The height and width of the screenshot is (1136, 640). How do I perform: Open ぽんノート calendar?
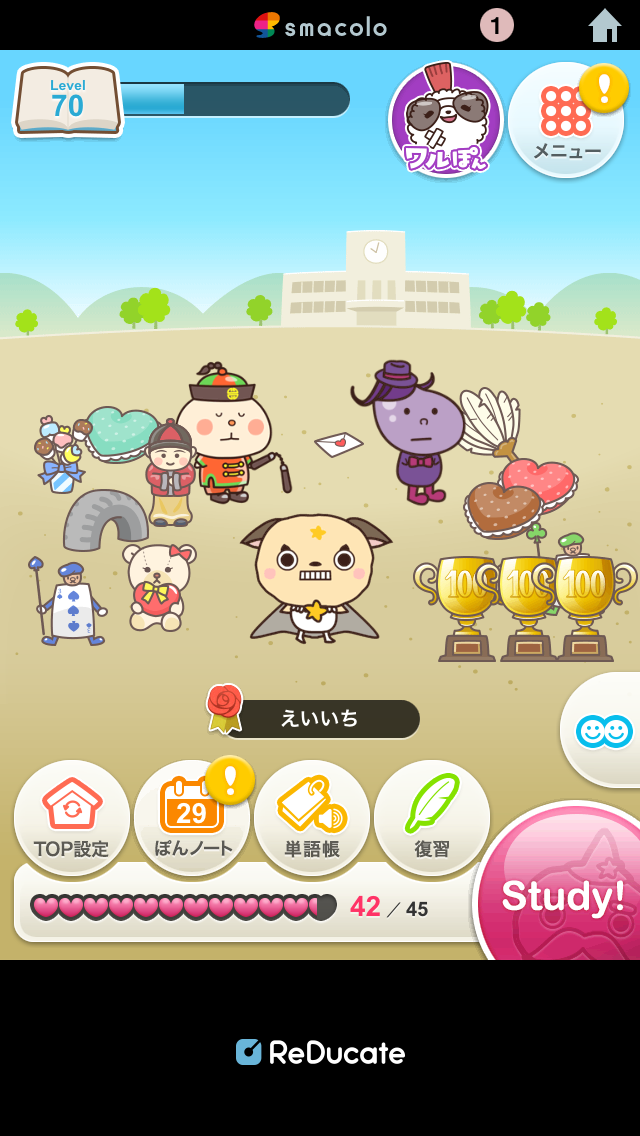pos(192,818)
